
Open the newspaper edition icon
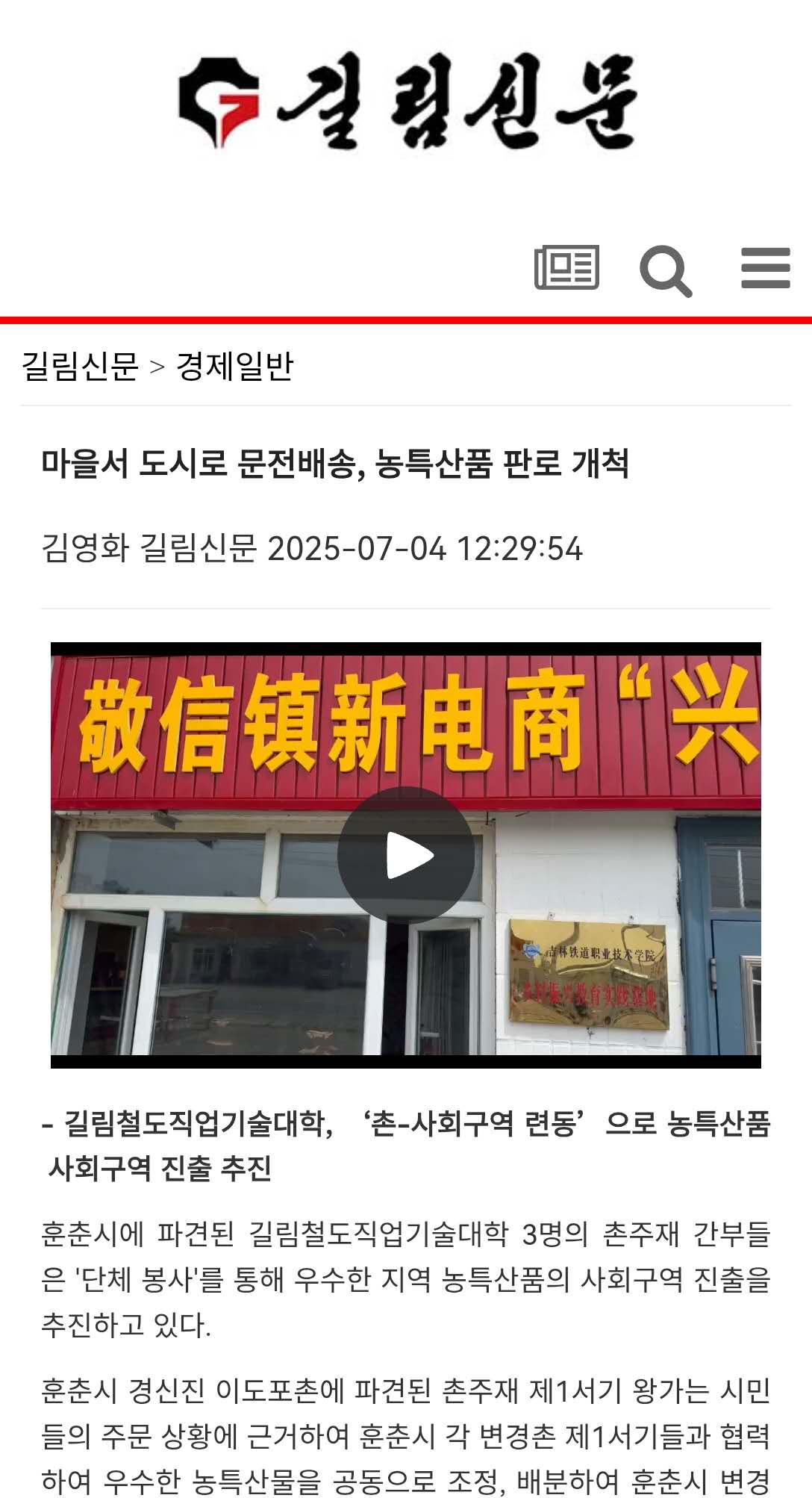[566, 267]
